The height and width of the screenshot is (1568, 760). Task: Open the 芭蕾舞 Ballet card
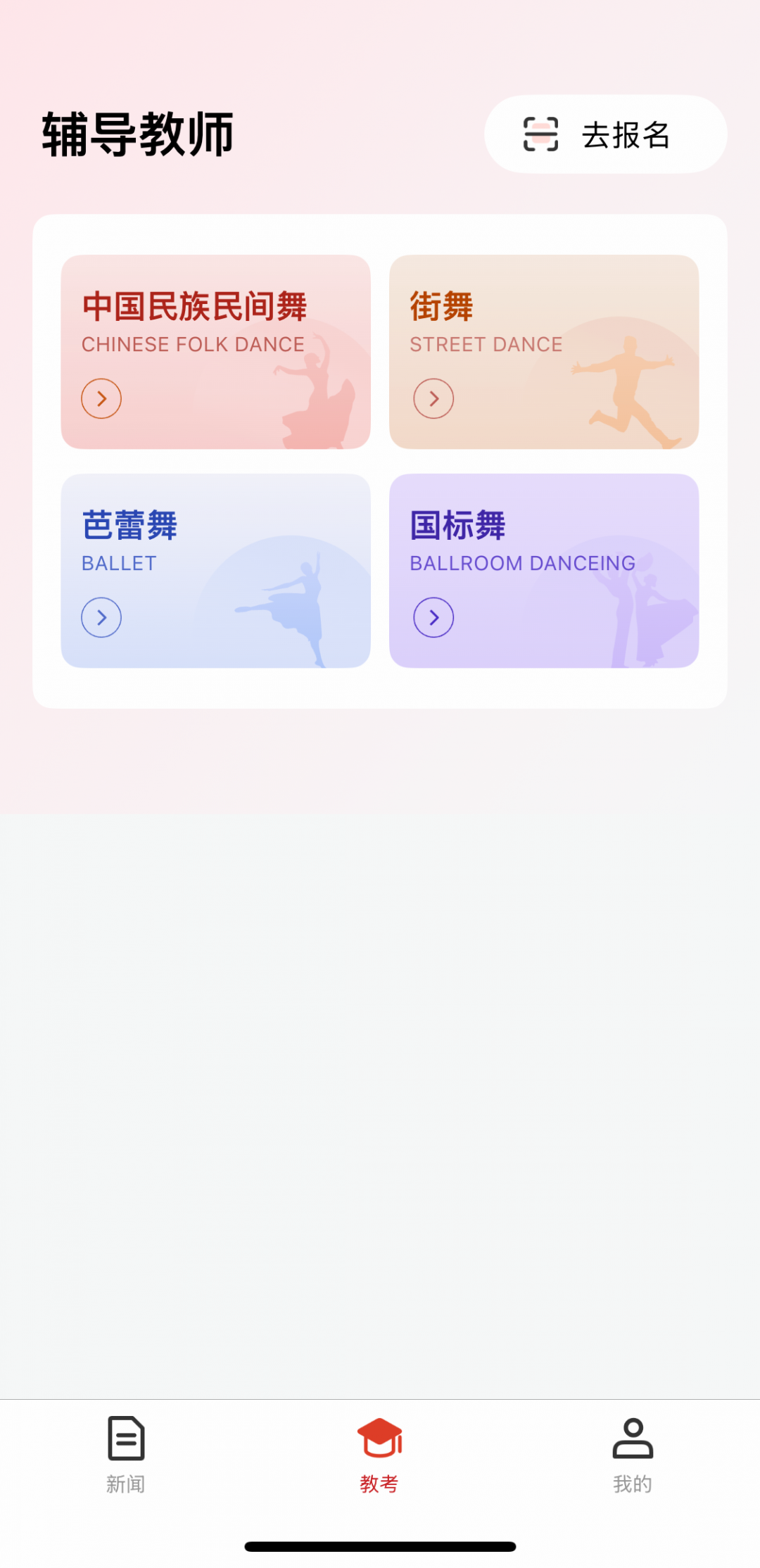215,571
